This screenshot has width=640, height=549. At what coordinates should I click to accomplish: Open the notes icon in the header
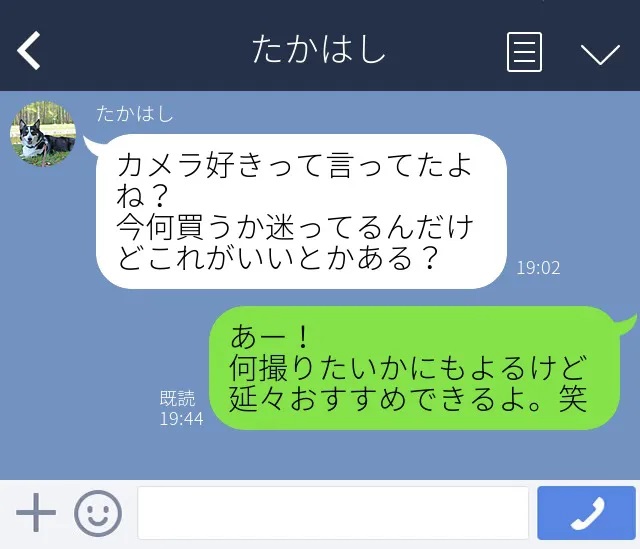(x=524, y=51)
